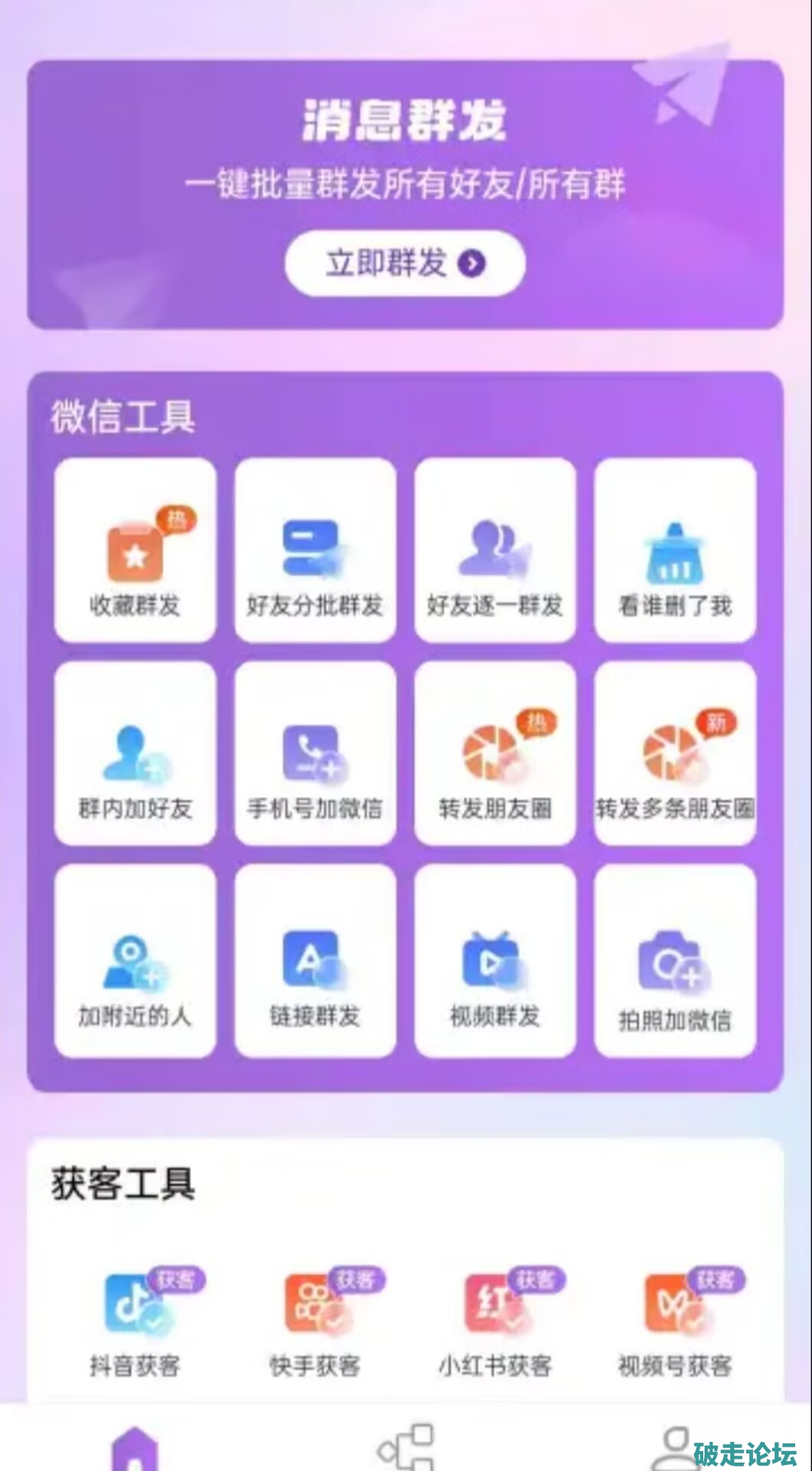The height and width of the screenshot is (1471, 812).
Task: Open 收藏群发 tool
Action: [x=135, y=550]
